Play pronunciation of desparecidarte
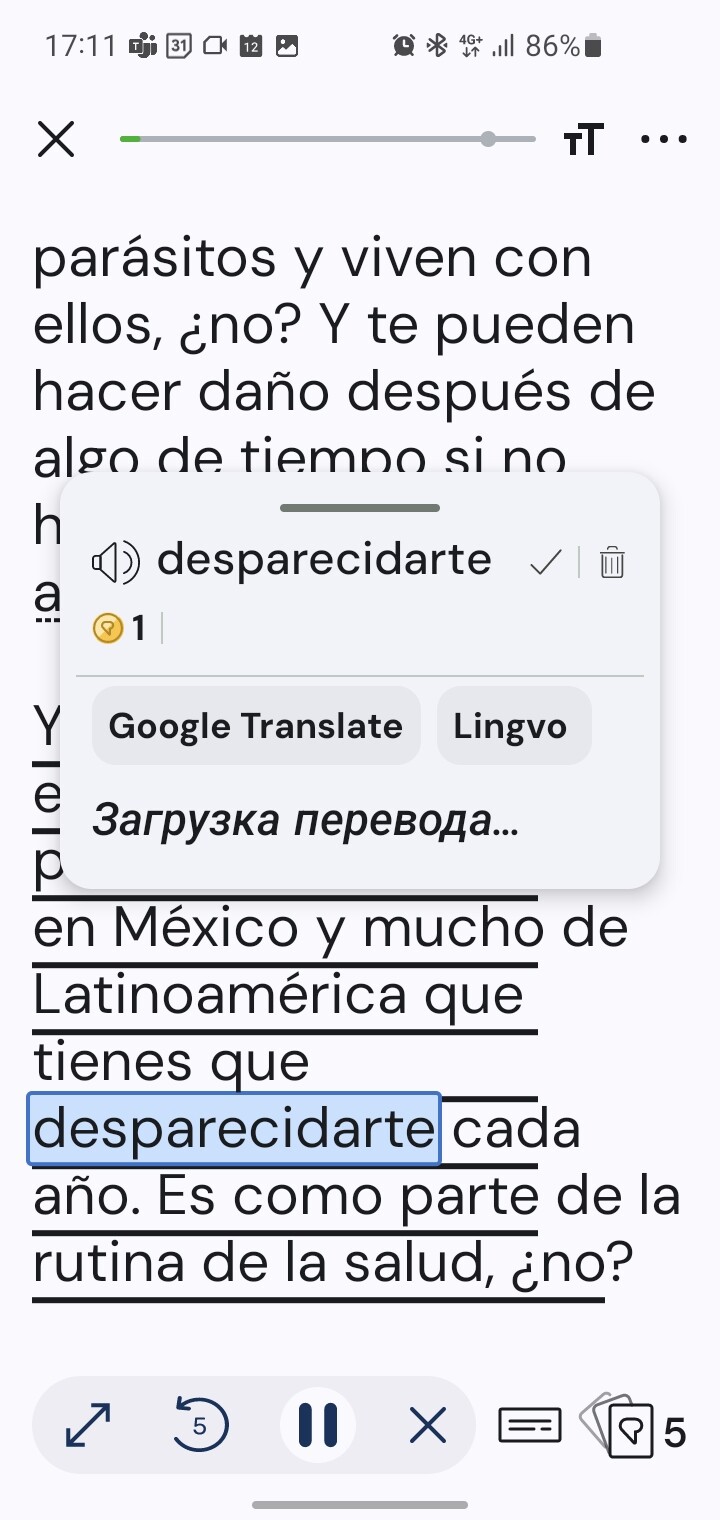720x1520 pixels. 116,563
